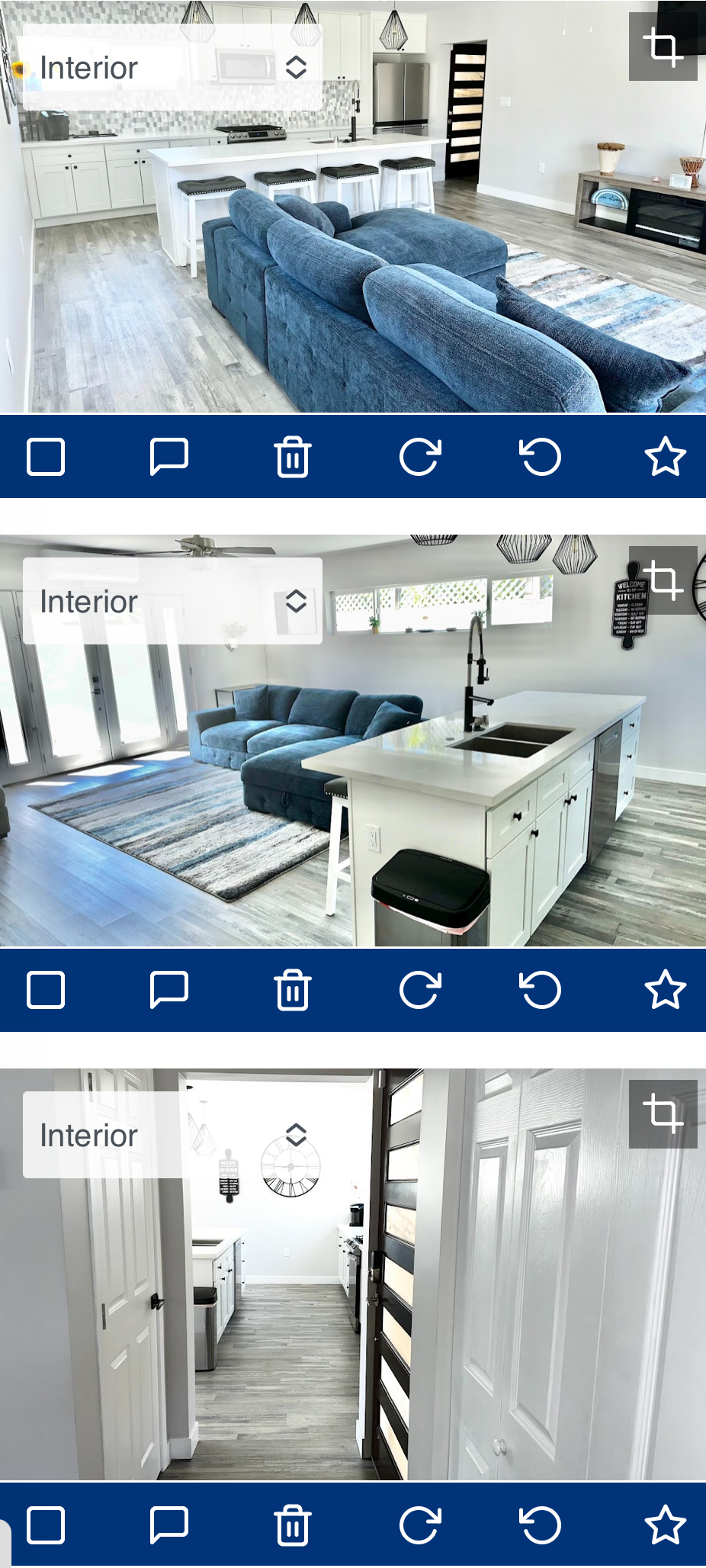Crop the kitchen sink island photo
This screenshot has height=1568, width=706.
tap(663, 580)
